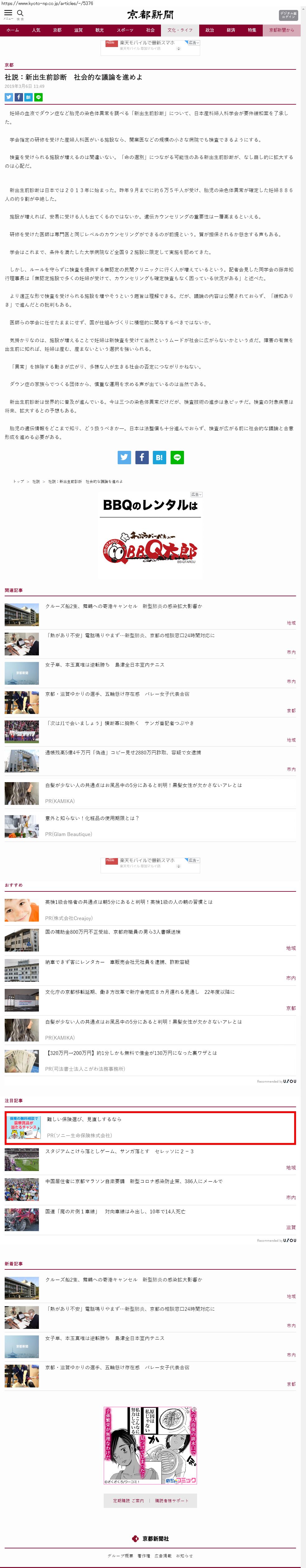Image resolution: width=306 pixels, height=1568 pixels.
Task: Open the hamburger menu
Action: [8, 13]
